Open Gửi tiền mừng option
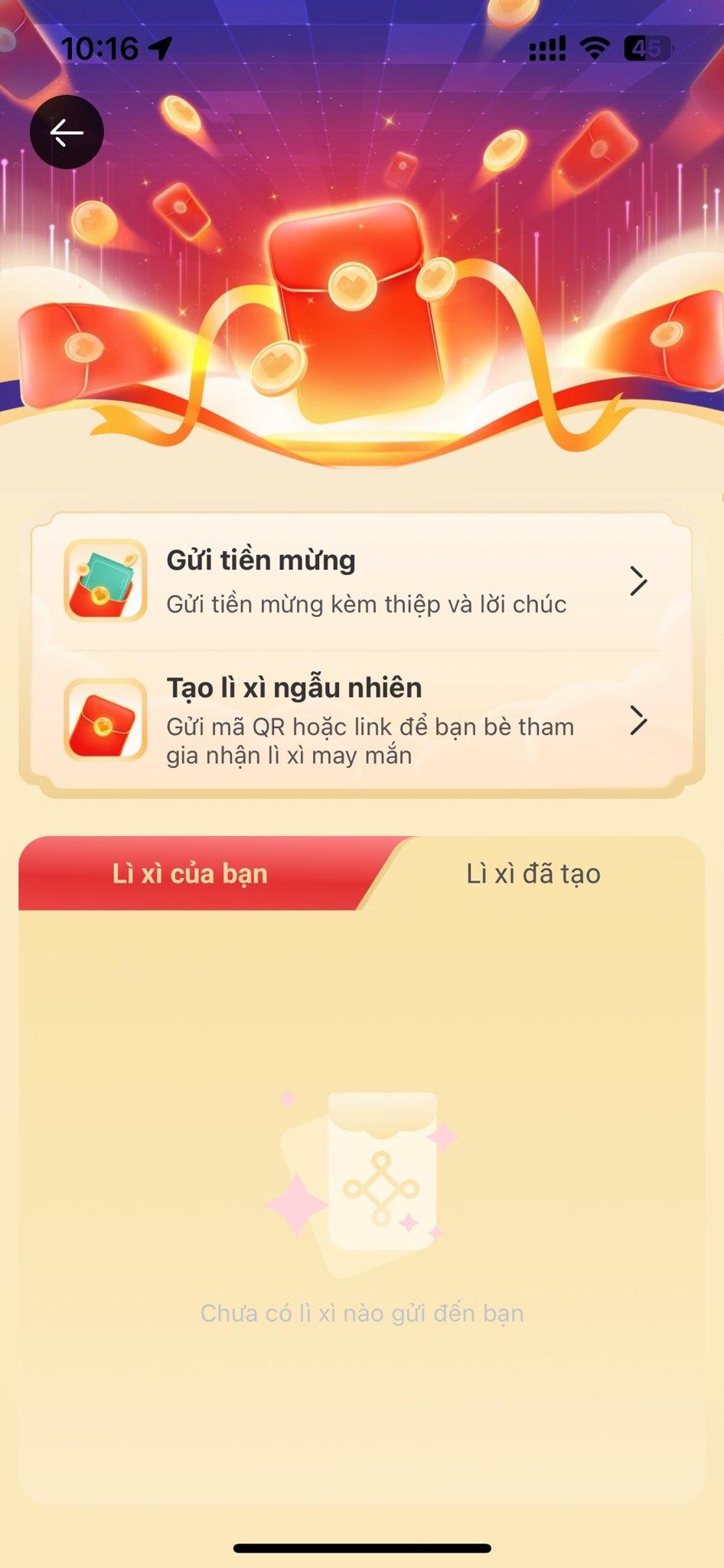 360,582
